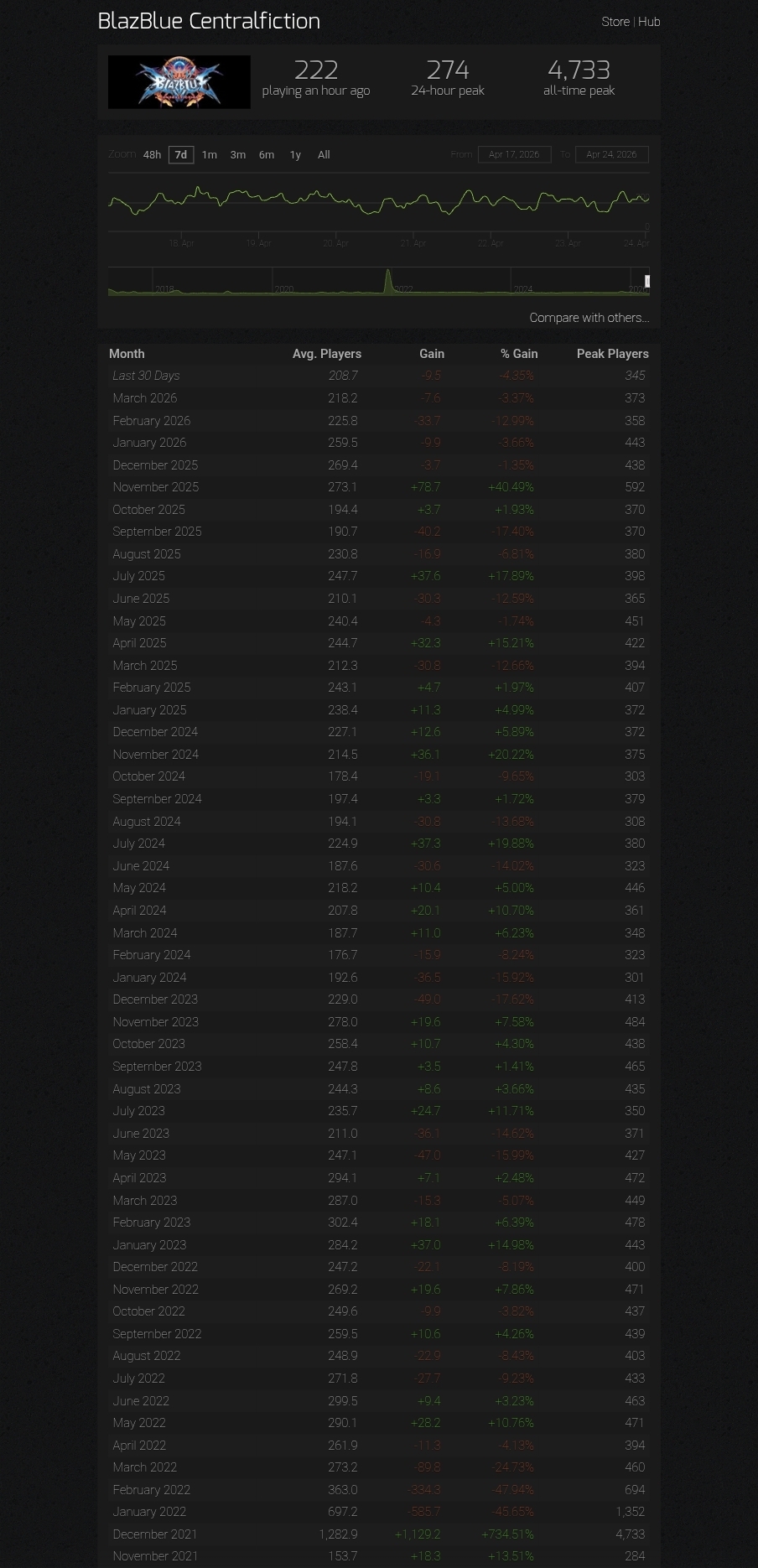
Task: Set chart zoom to 48h
Action: tap(152, 154)
